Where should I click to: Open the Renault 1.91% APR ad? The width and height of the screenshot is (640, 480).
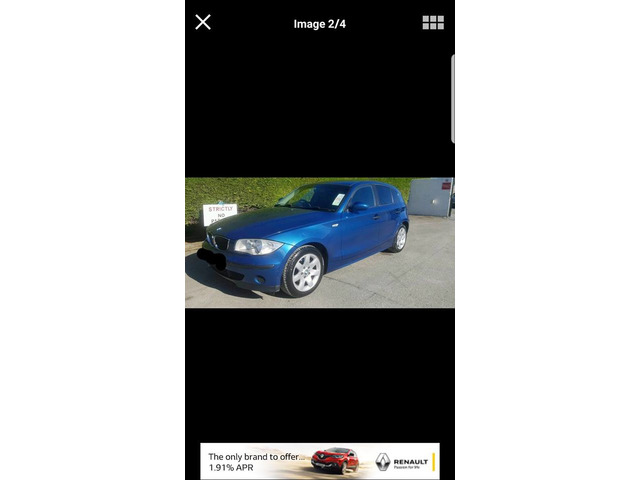(x=320, y=460)
